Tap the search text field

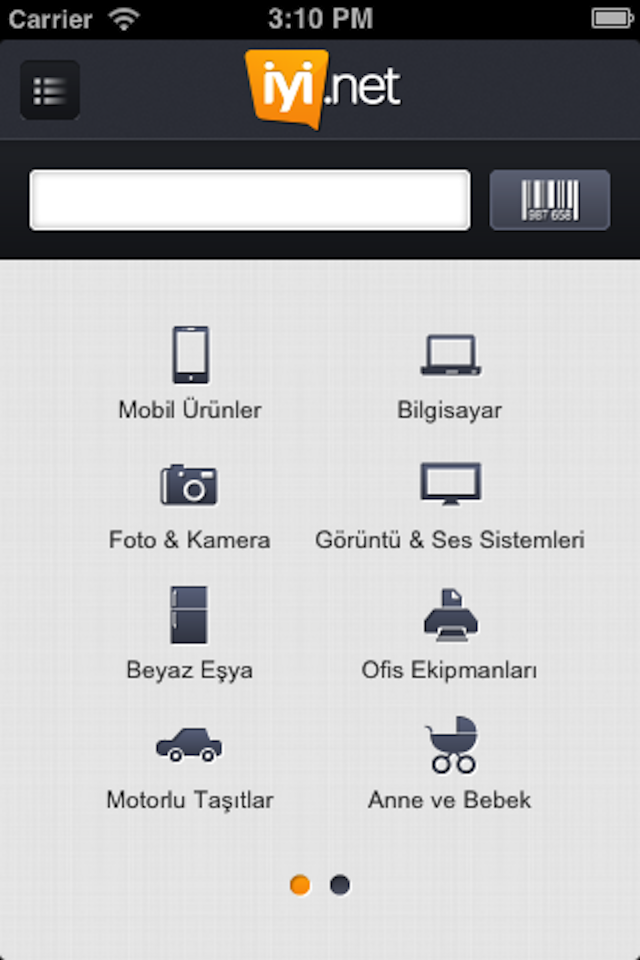point(250,200)
